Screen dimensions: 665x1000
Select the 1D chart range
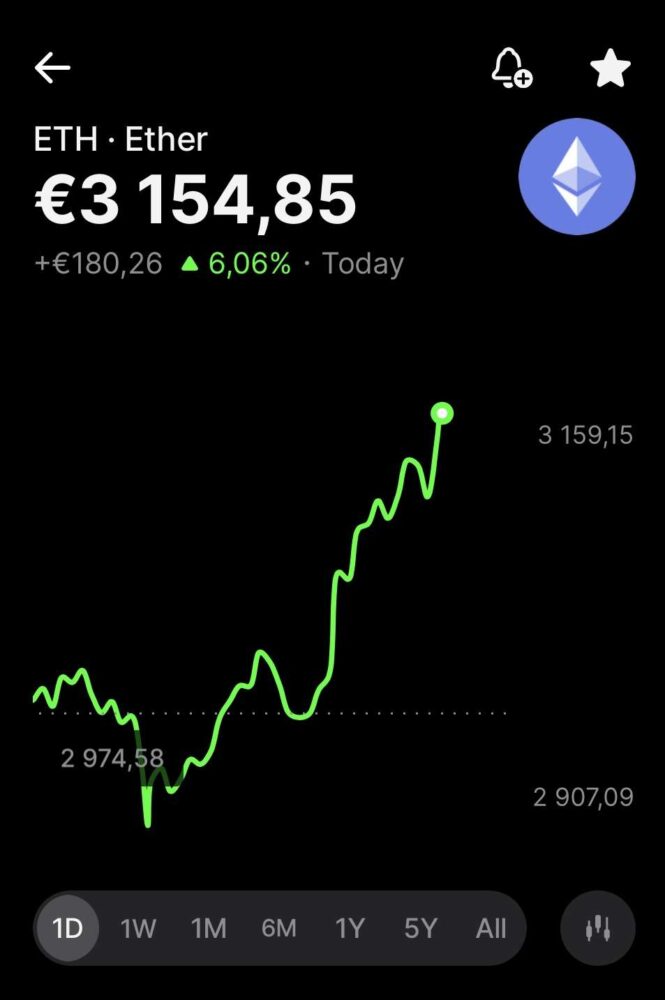click(67, 928)
